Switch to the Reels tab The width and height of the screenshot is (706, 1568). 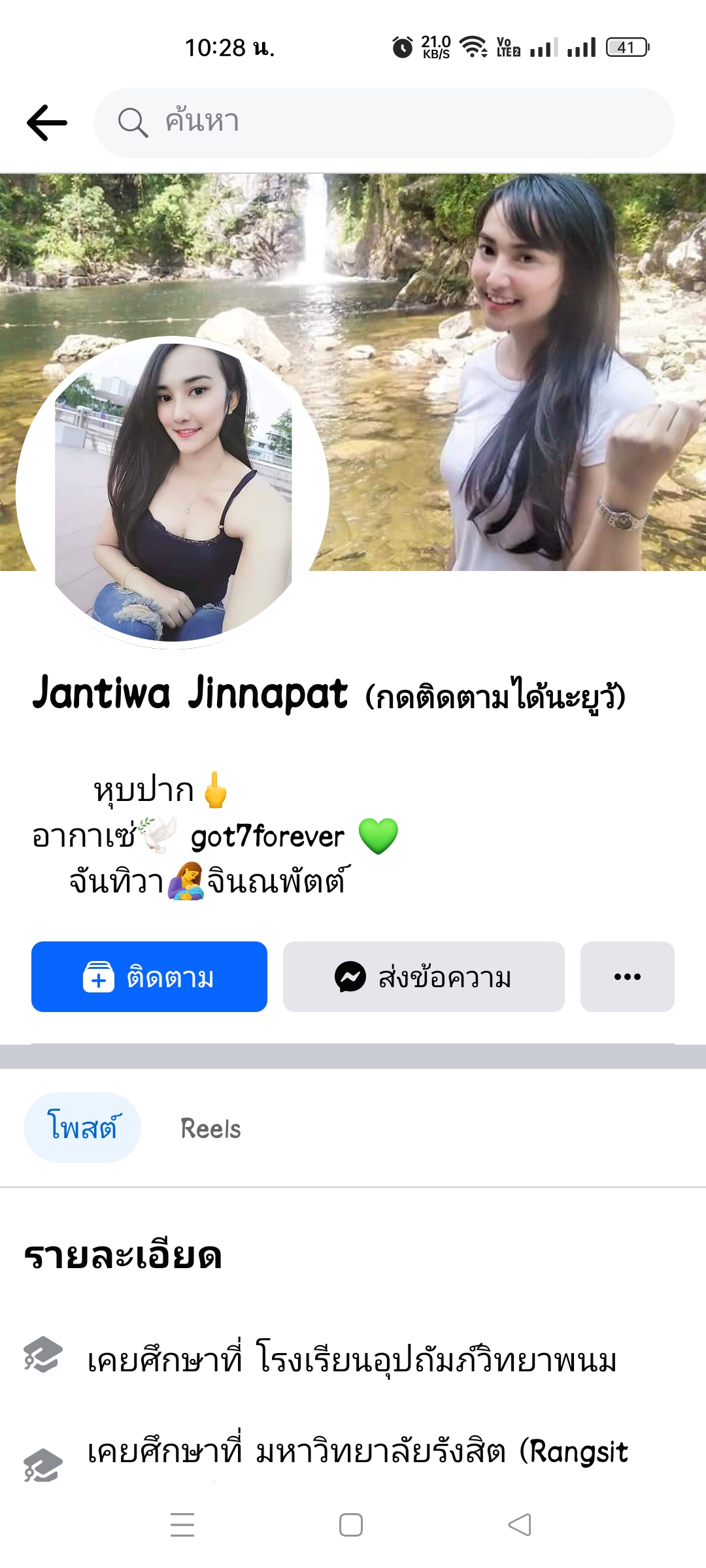pyautogui.click(x=210, y=1128)
